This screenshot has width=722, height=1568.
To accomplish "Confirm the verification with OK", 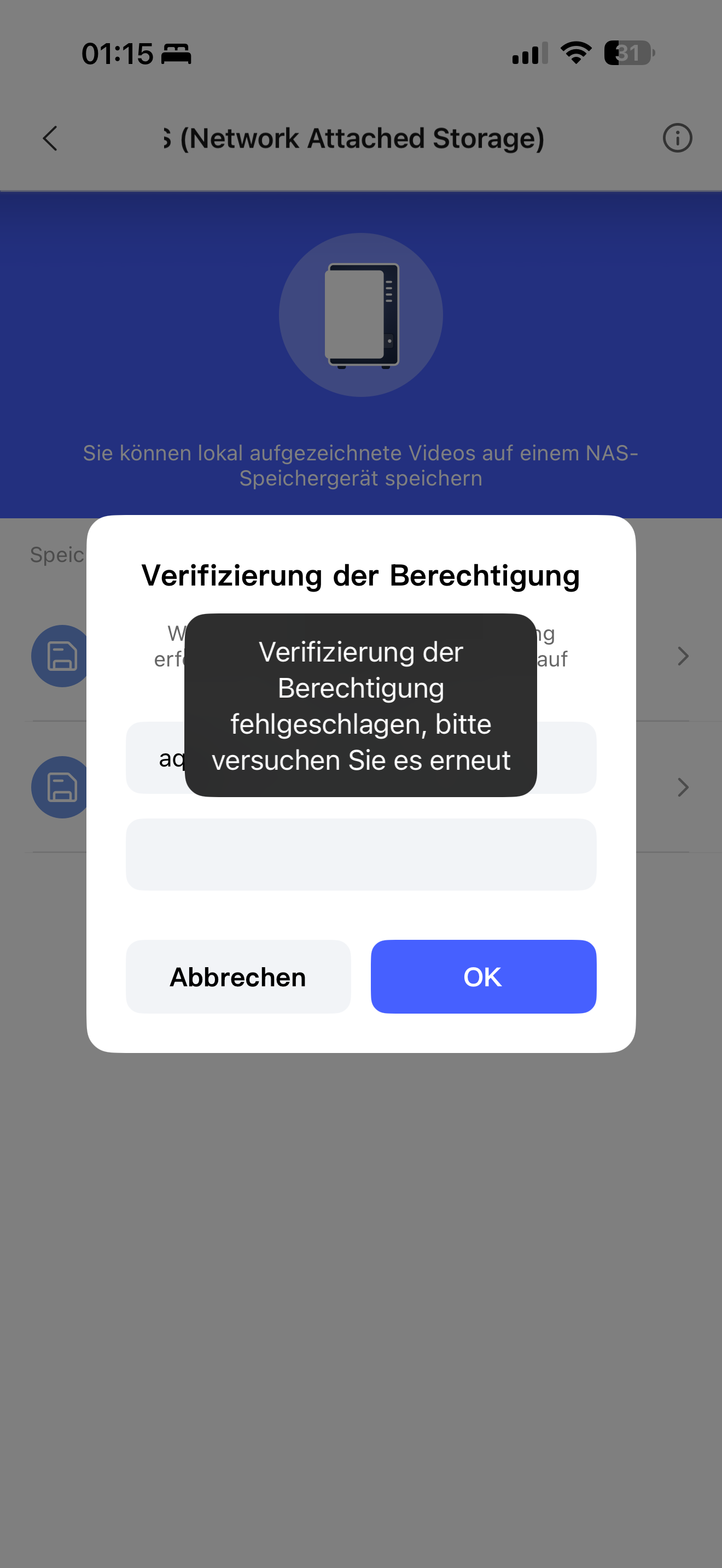I will 483,976.
